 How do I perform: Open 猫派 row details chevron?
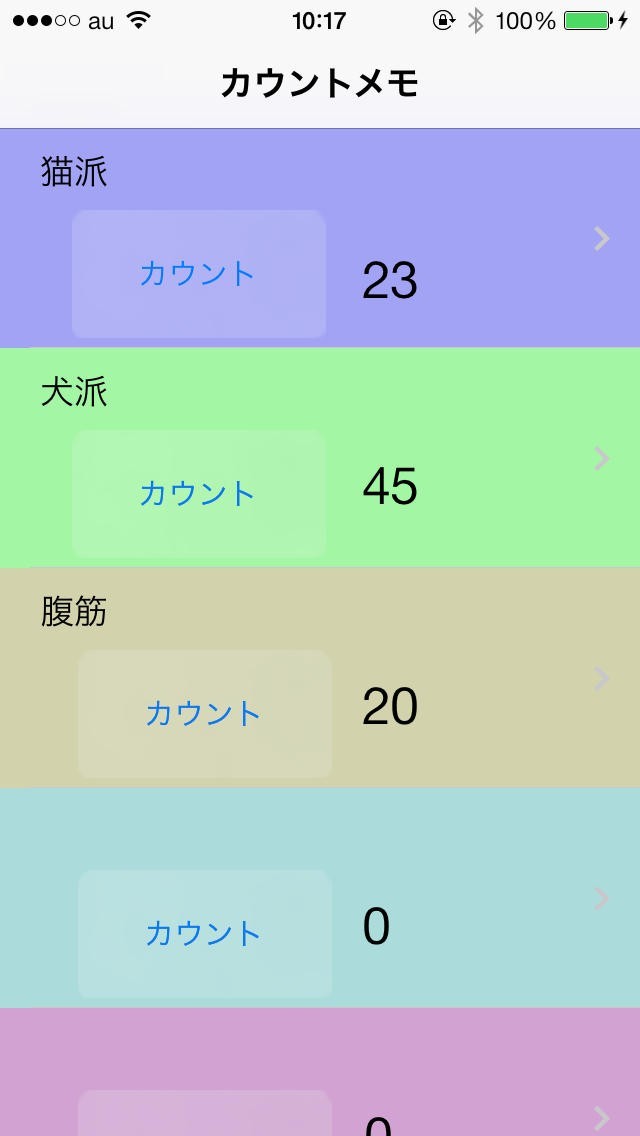pos(601,238)
